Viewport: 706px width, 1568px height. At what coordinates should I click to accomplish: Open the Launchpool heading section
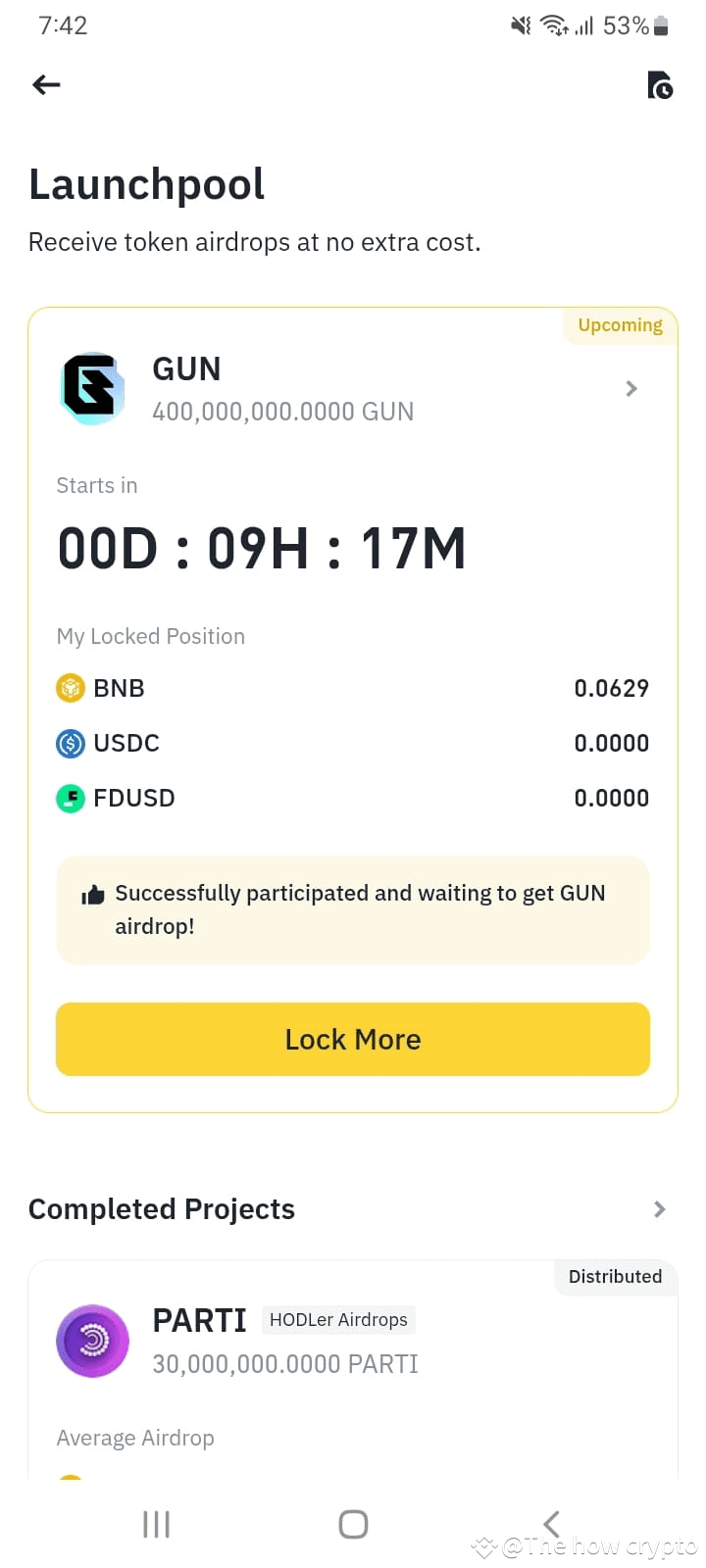(146, 183)
